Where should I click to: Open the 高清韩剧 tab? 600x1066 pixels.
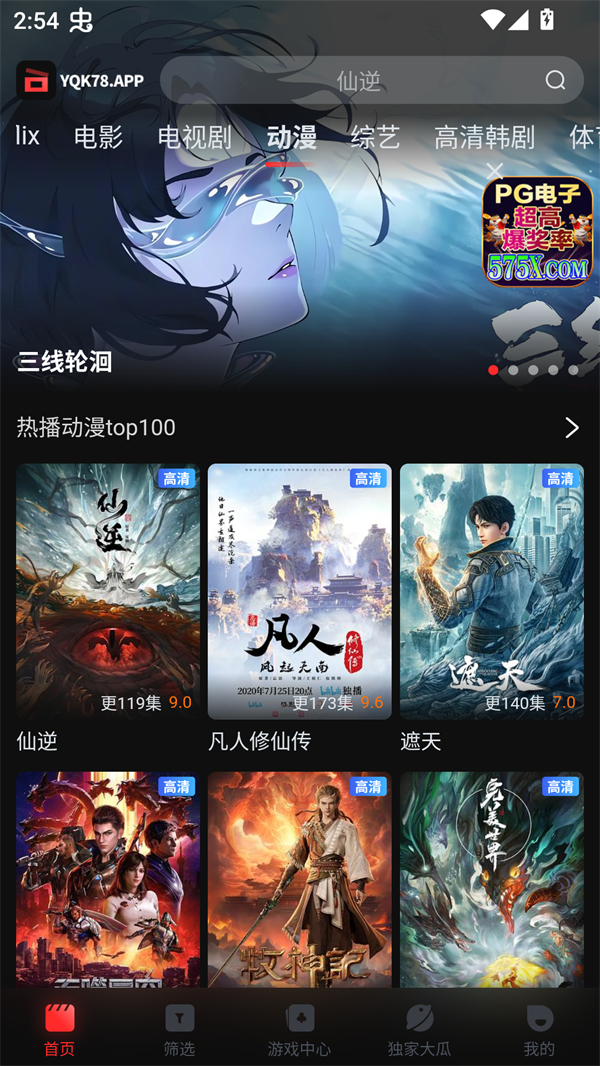pos(484,137)
